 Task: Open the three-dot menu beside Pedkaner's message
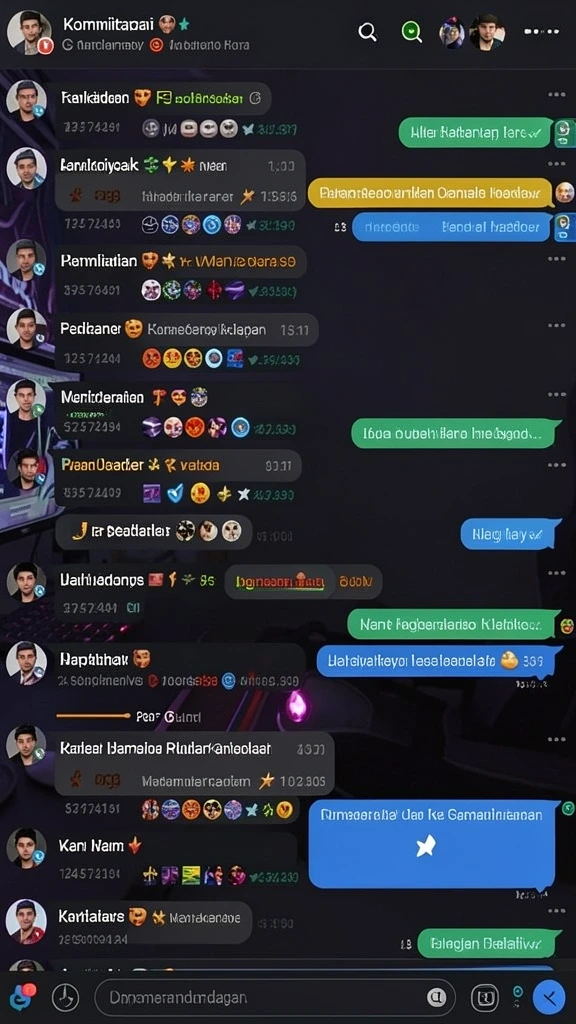[x=556, y=325]
